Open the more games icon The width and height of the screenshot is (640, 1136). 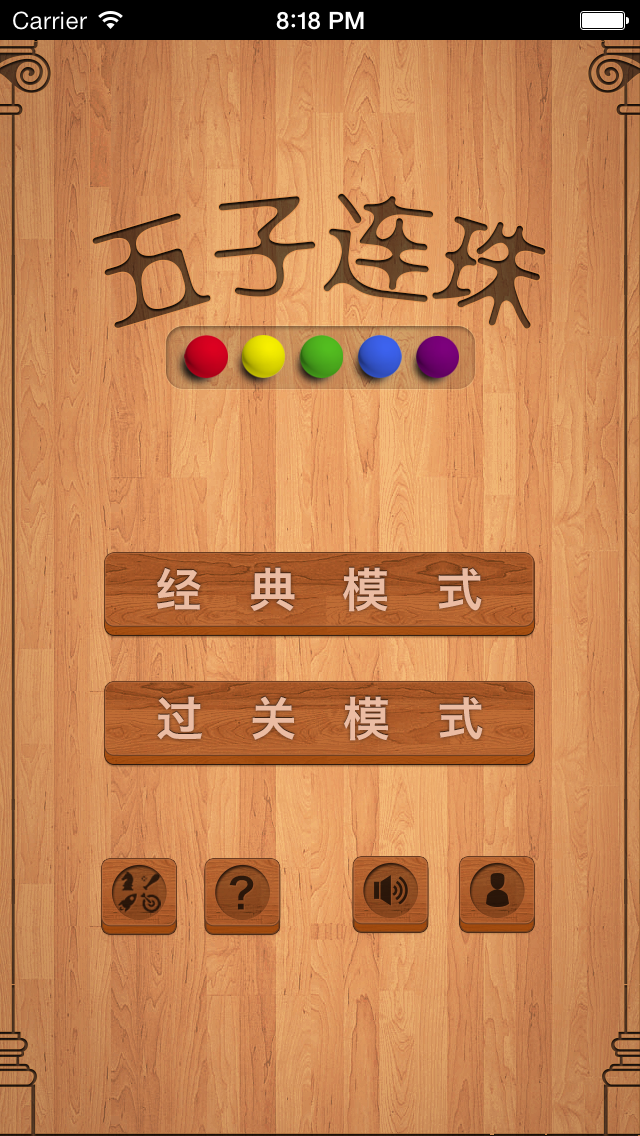pos(139,893)
